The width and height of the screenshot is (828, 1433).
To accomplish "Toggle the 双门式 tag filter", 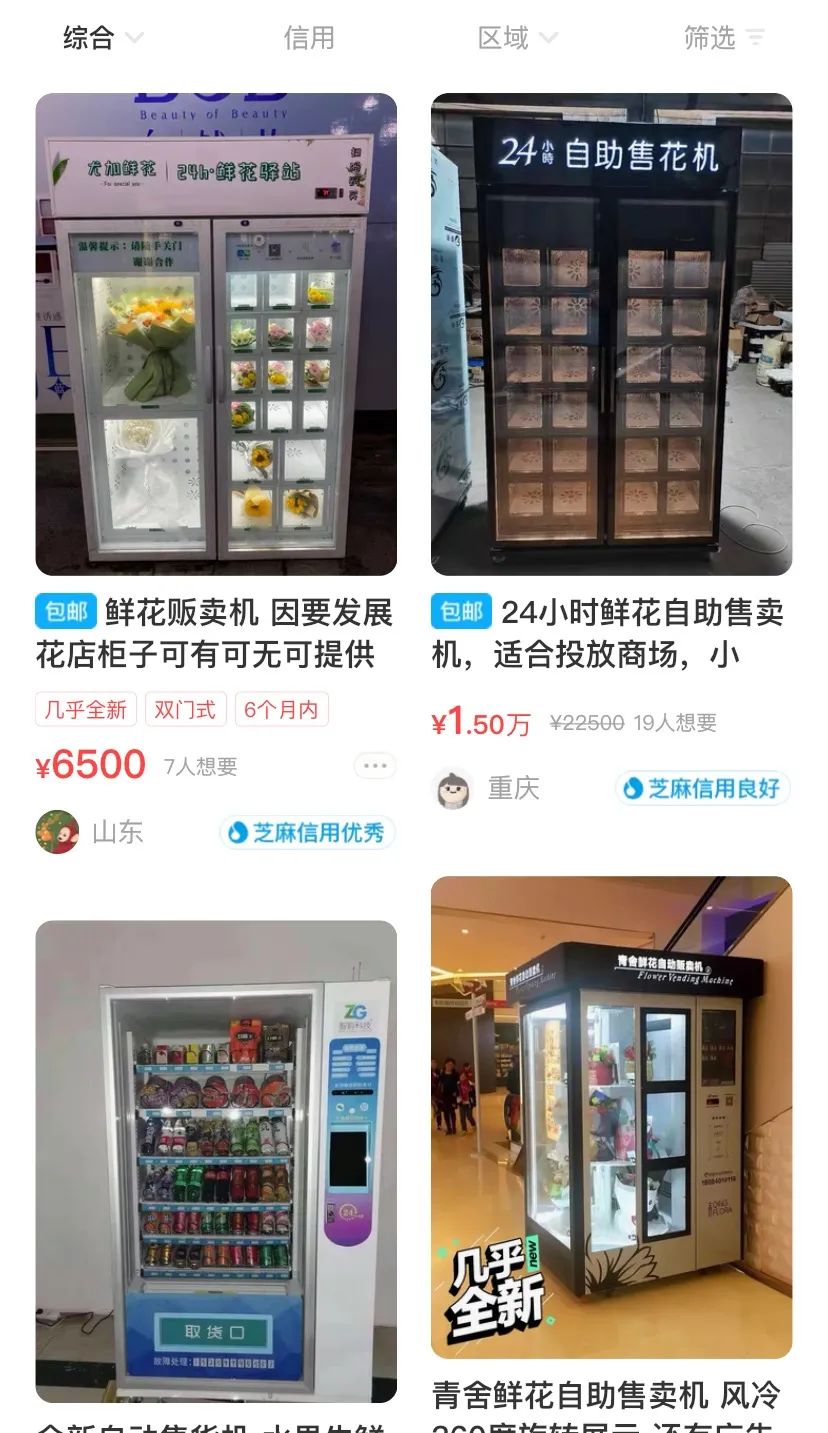I will click(x=185, y=709).
